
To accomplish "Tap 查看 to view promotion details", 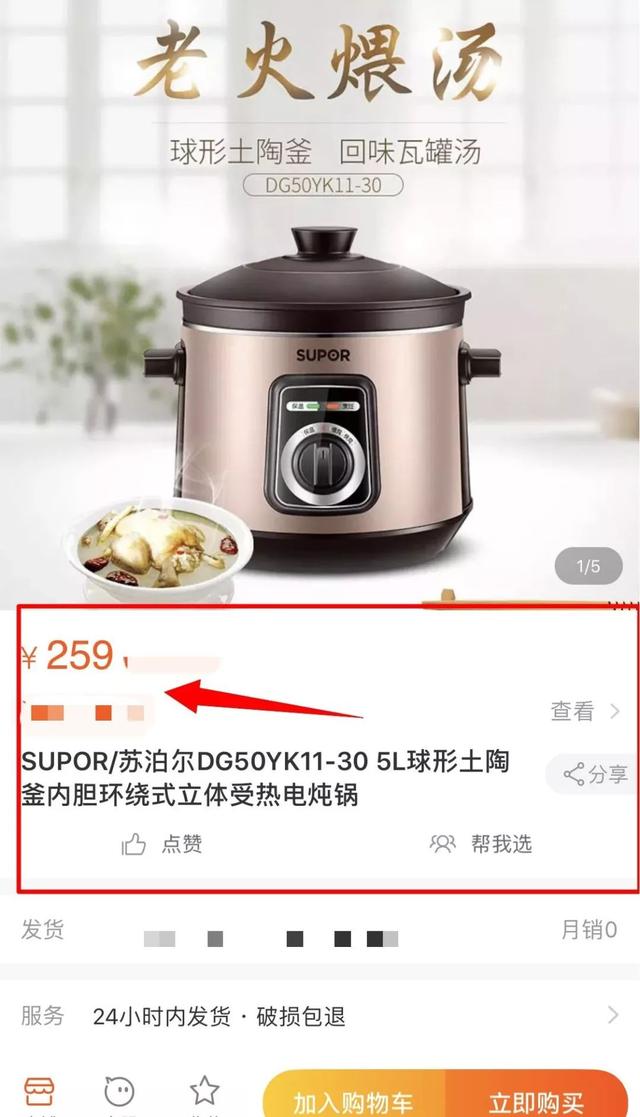I will pos(584,711).
